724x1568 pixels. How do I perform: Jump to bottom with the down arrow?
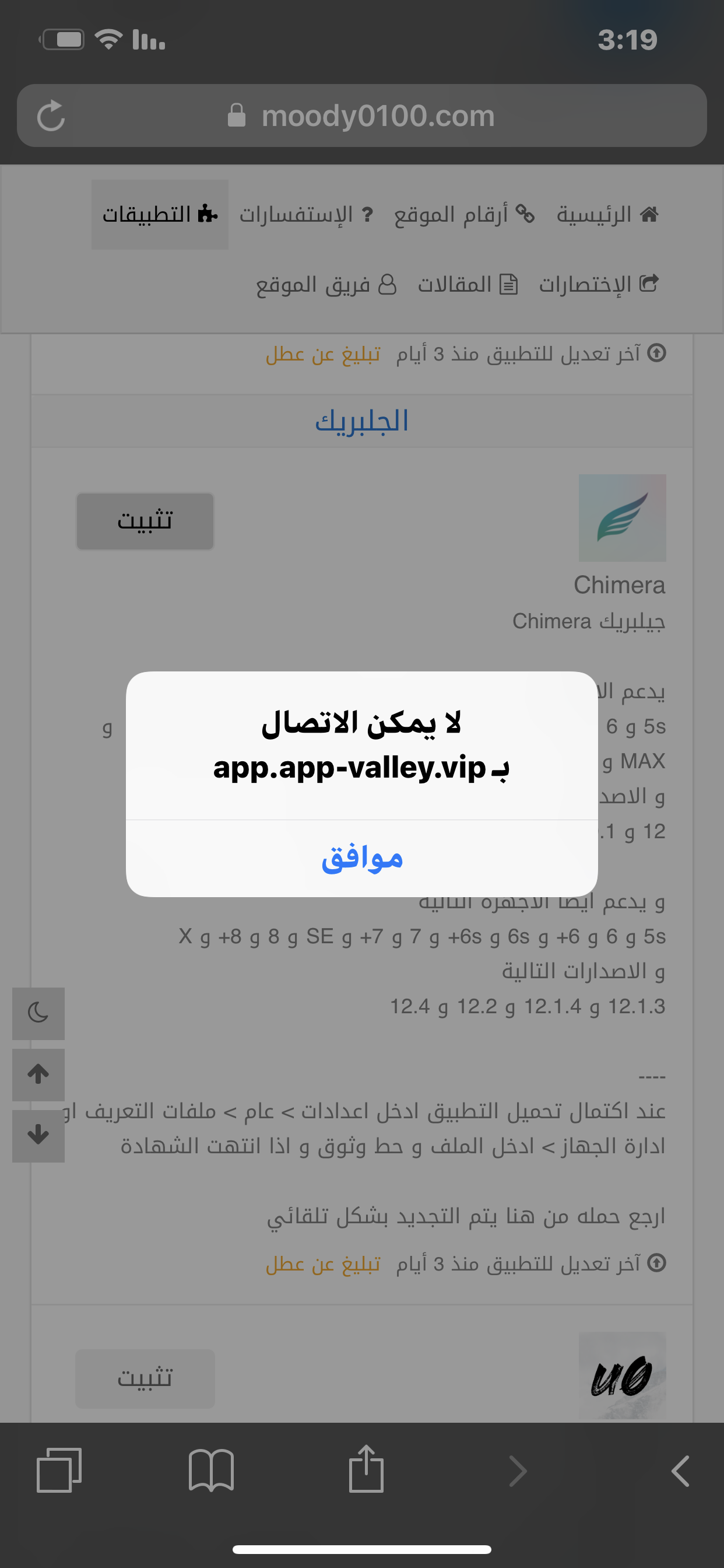38,1135
